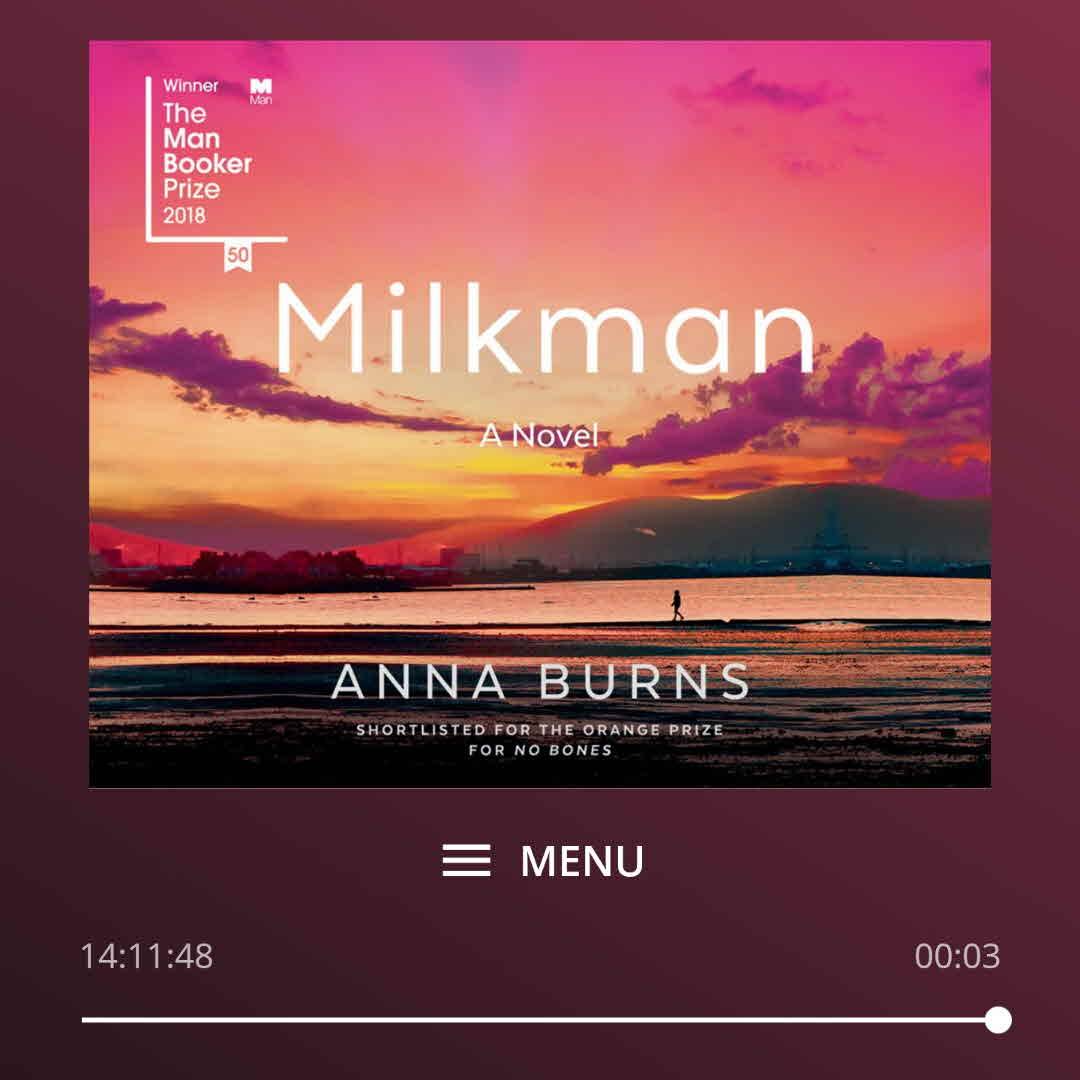Open the MENU button

(543, 861)
